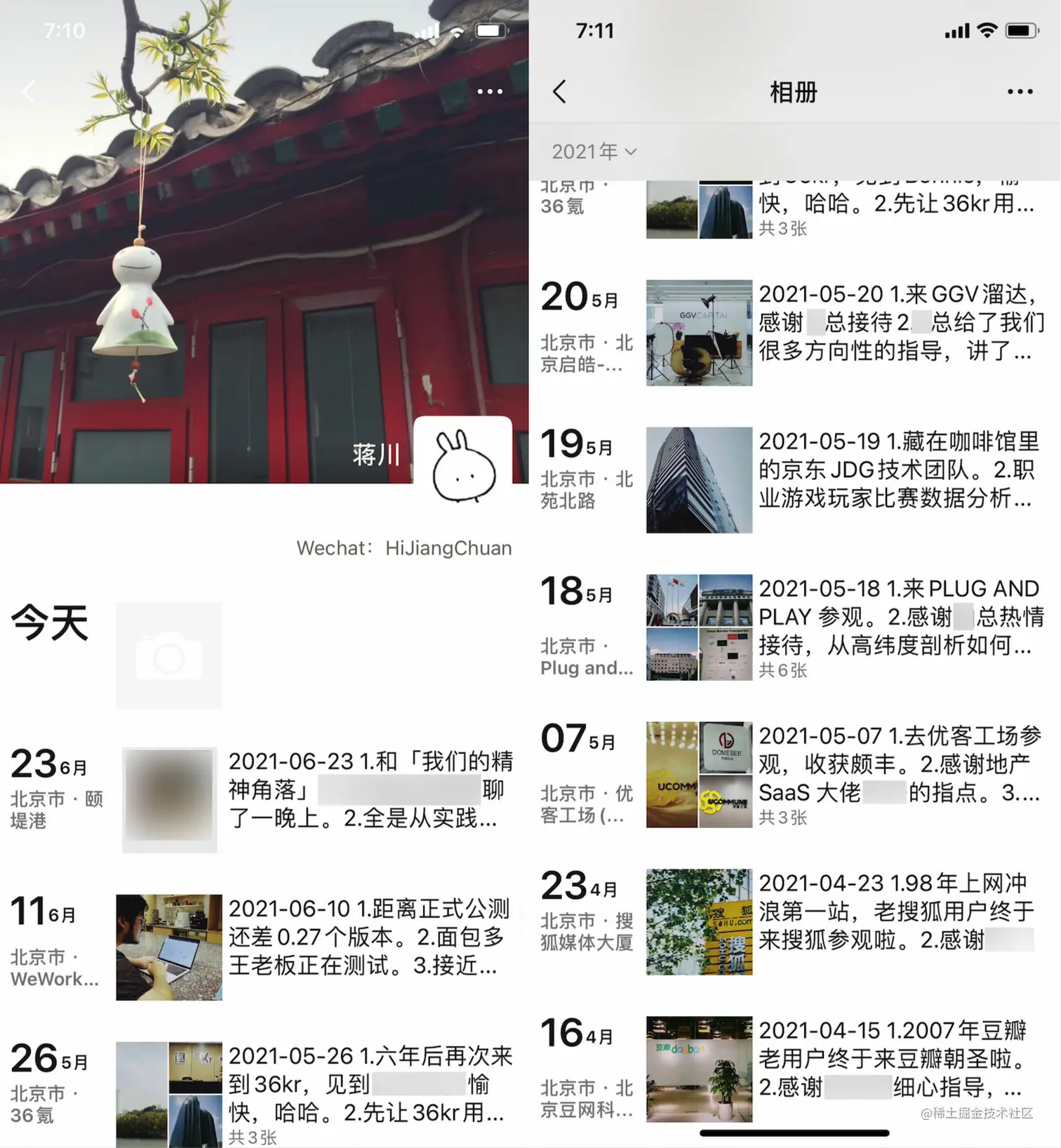Tap the battery icon in the status bar
This screenshot has height=1148, width=1061.
point(1021,30)
